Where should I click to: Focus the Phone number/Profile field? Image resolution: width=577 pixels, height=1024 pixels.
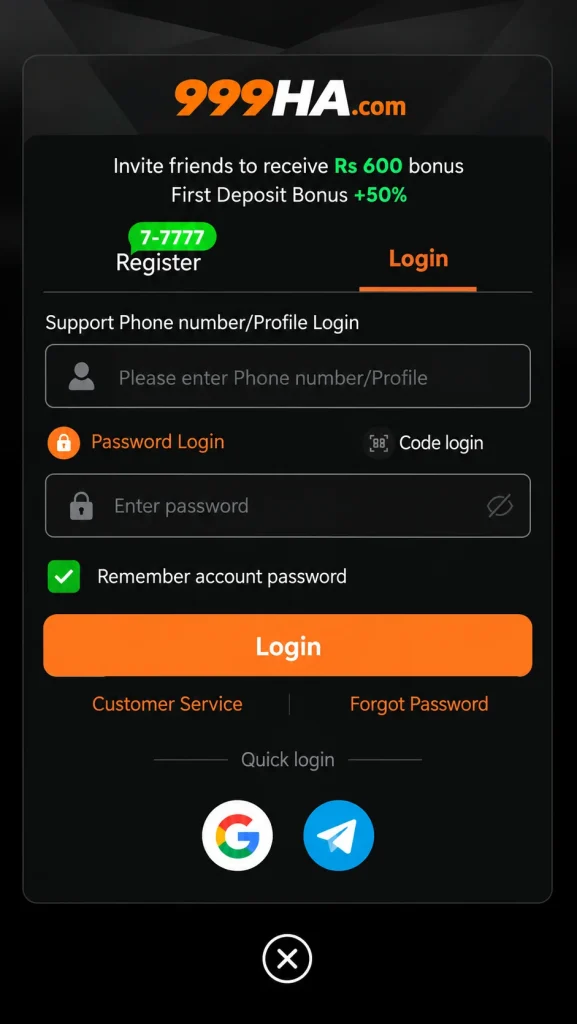click(288, 376)
